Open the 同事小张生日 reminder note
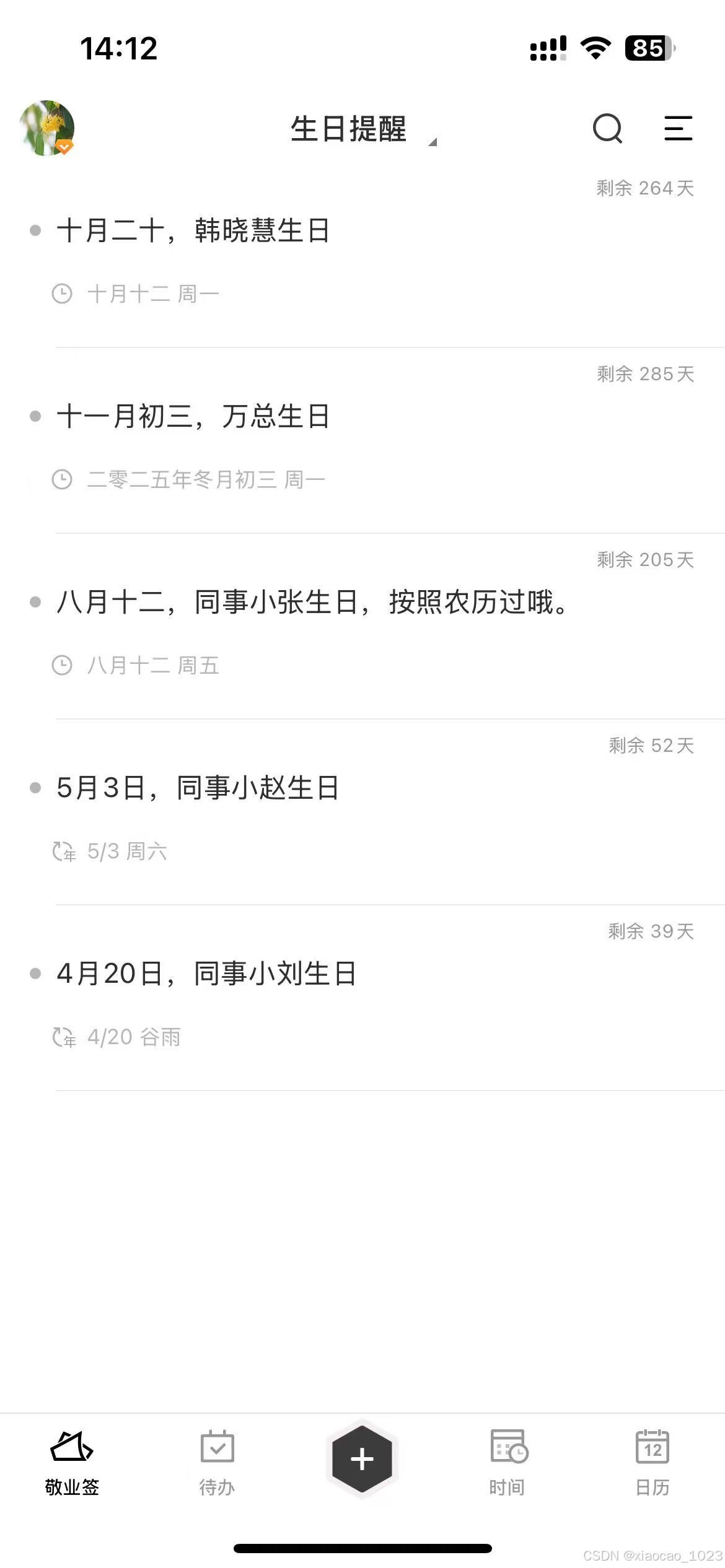Viewport: 725px width, 1568px height. 312,603
